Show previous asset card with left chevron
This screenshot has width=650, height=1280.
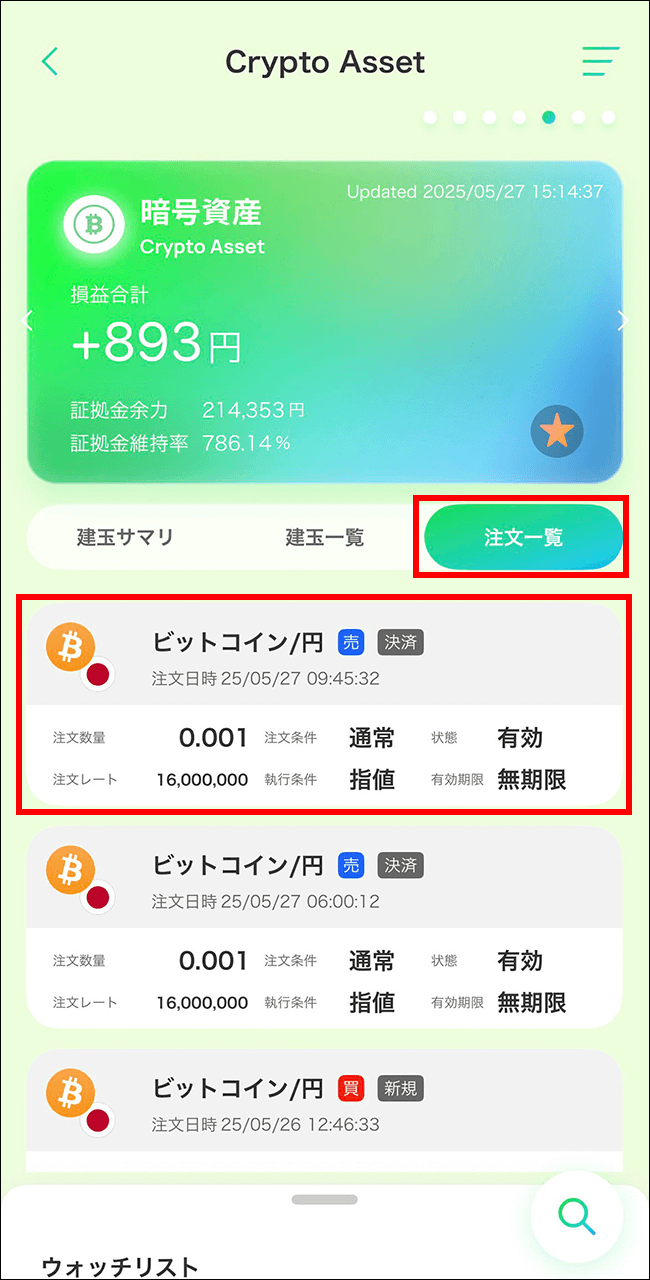(28, 321)
